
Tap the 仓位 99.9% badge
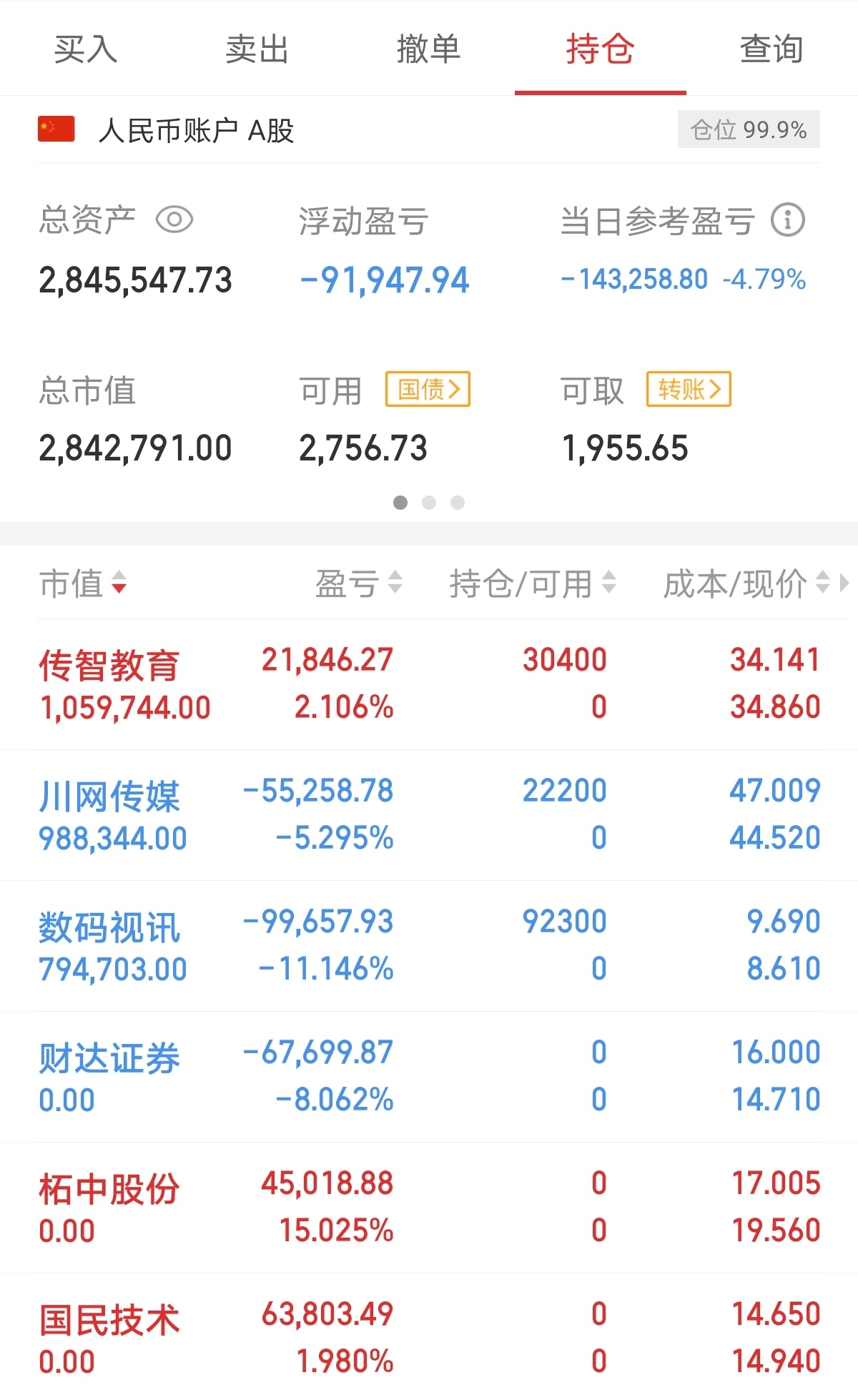[749, 129]
